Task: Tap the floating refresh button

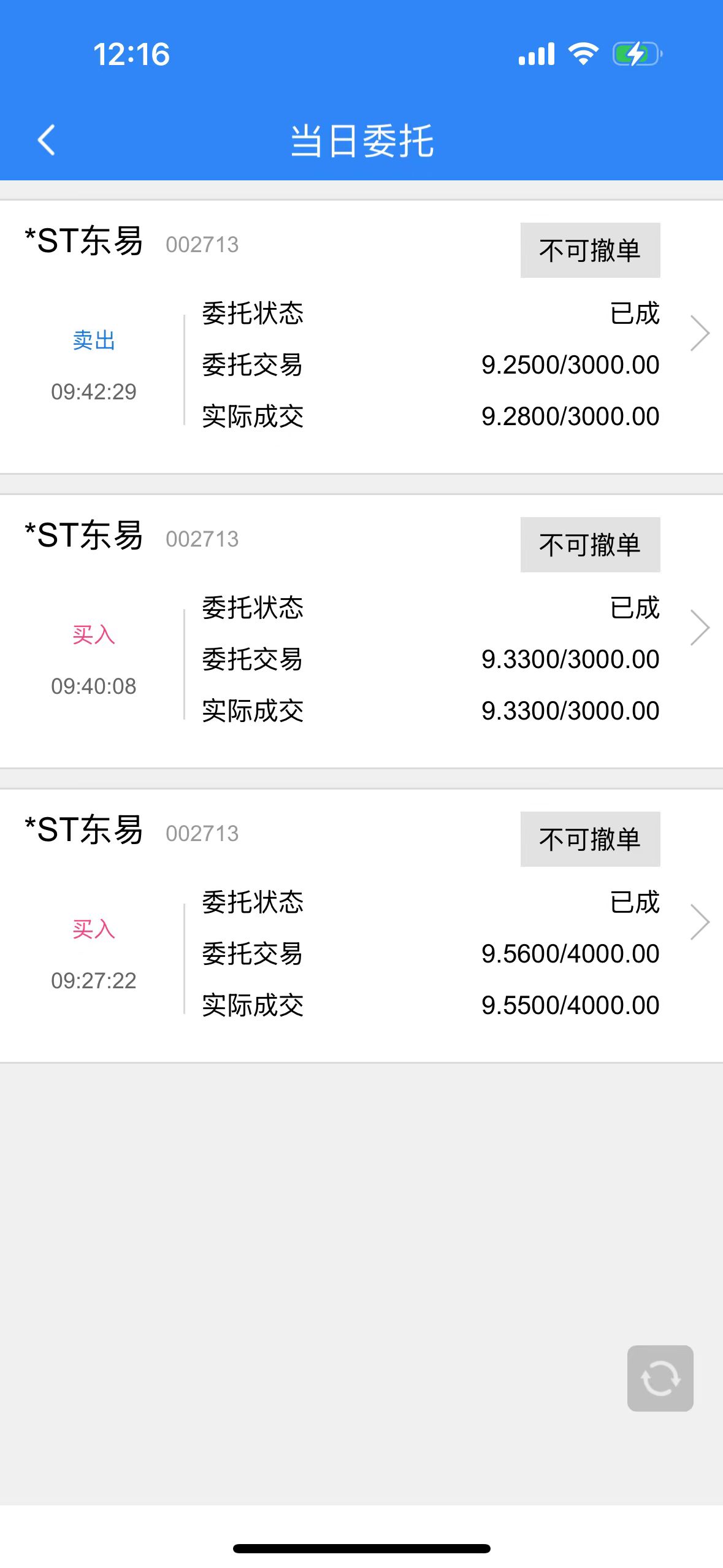Action: click(x=660, y=1378)
